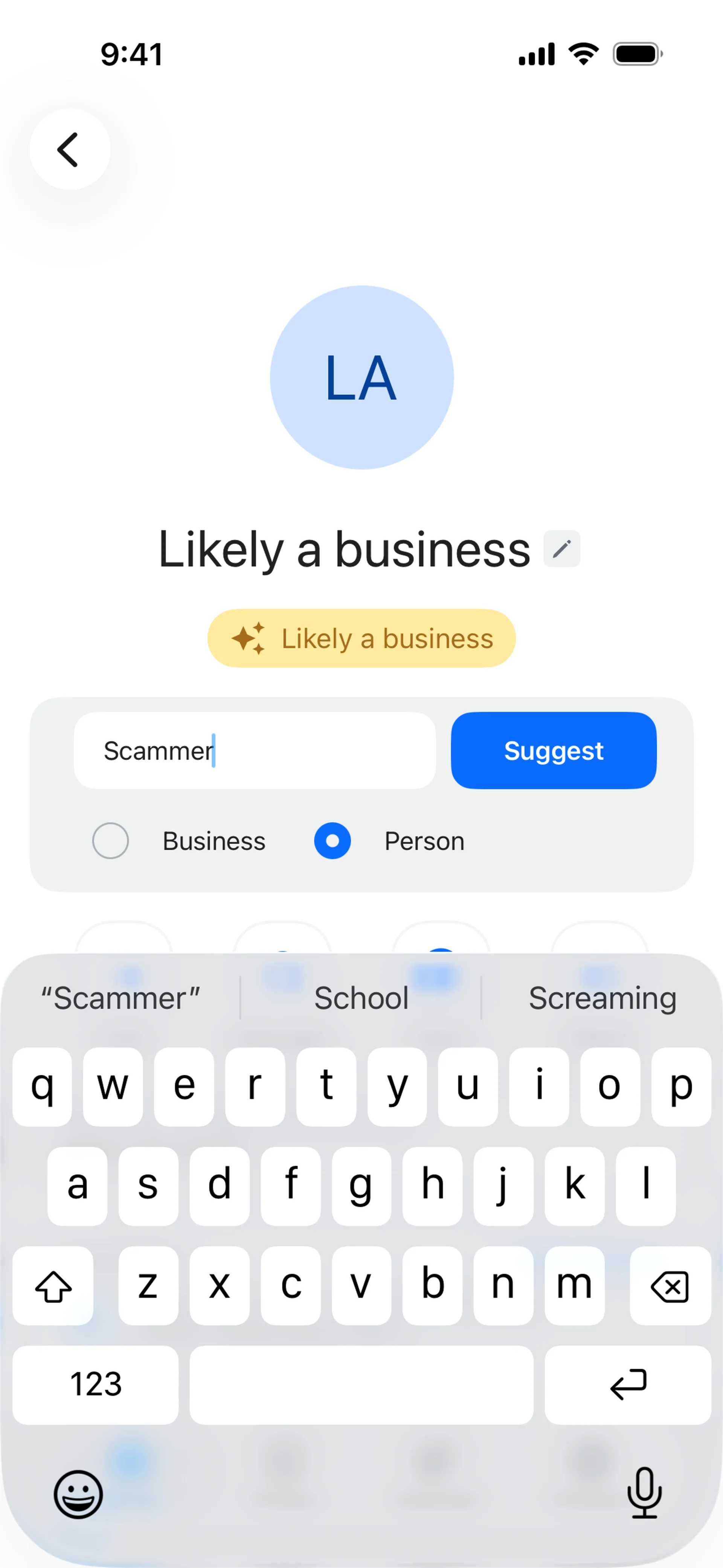Screen dimensions: 723x1568
Task: Tap the Likely a business chip
Action: tap(361, 639)
